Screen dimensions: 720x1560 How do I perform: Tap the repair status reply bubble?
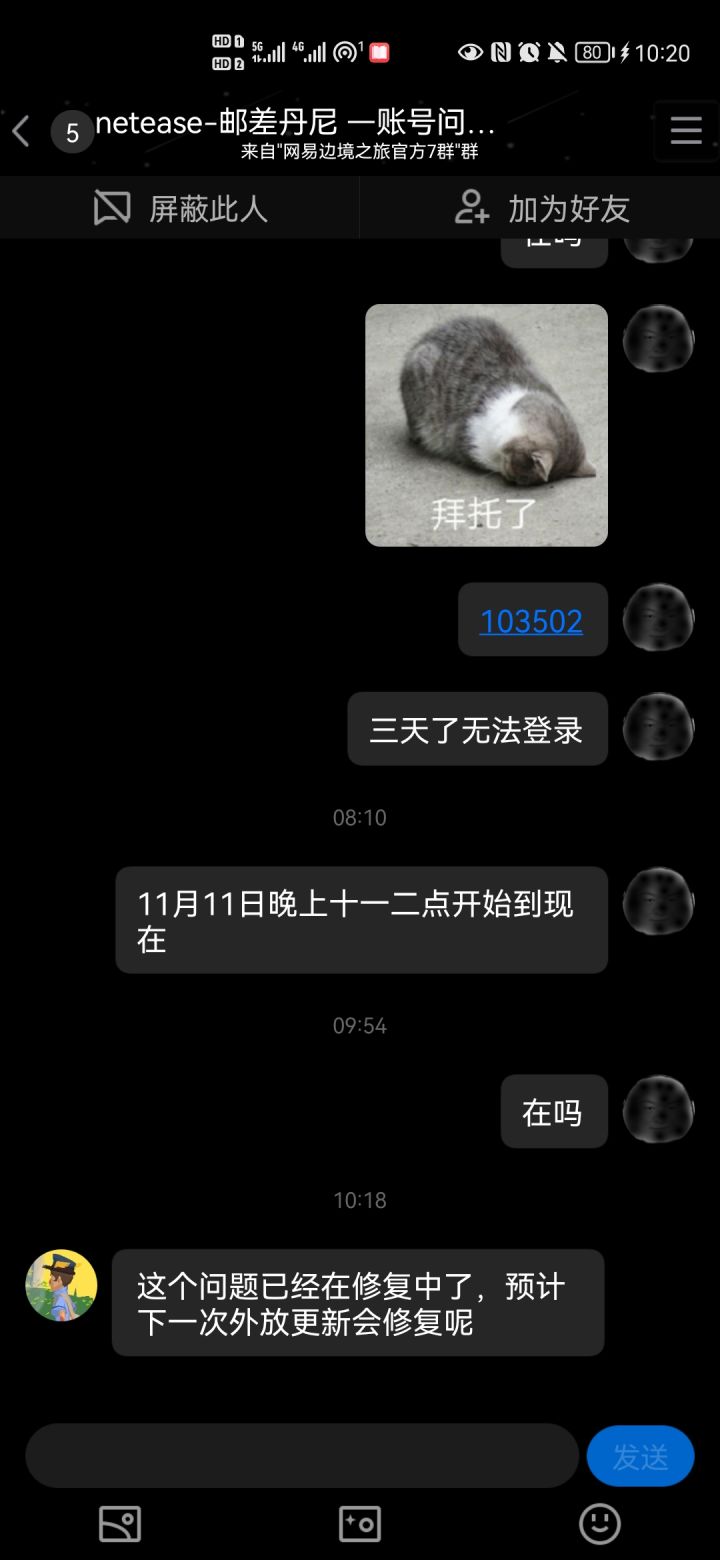coord(357,1302)
